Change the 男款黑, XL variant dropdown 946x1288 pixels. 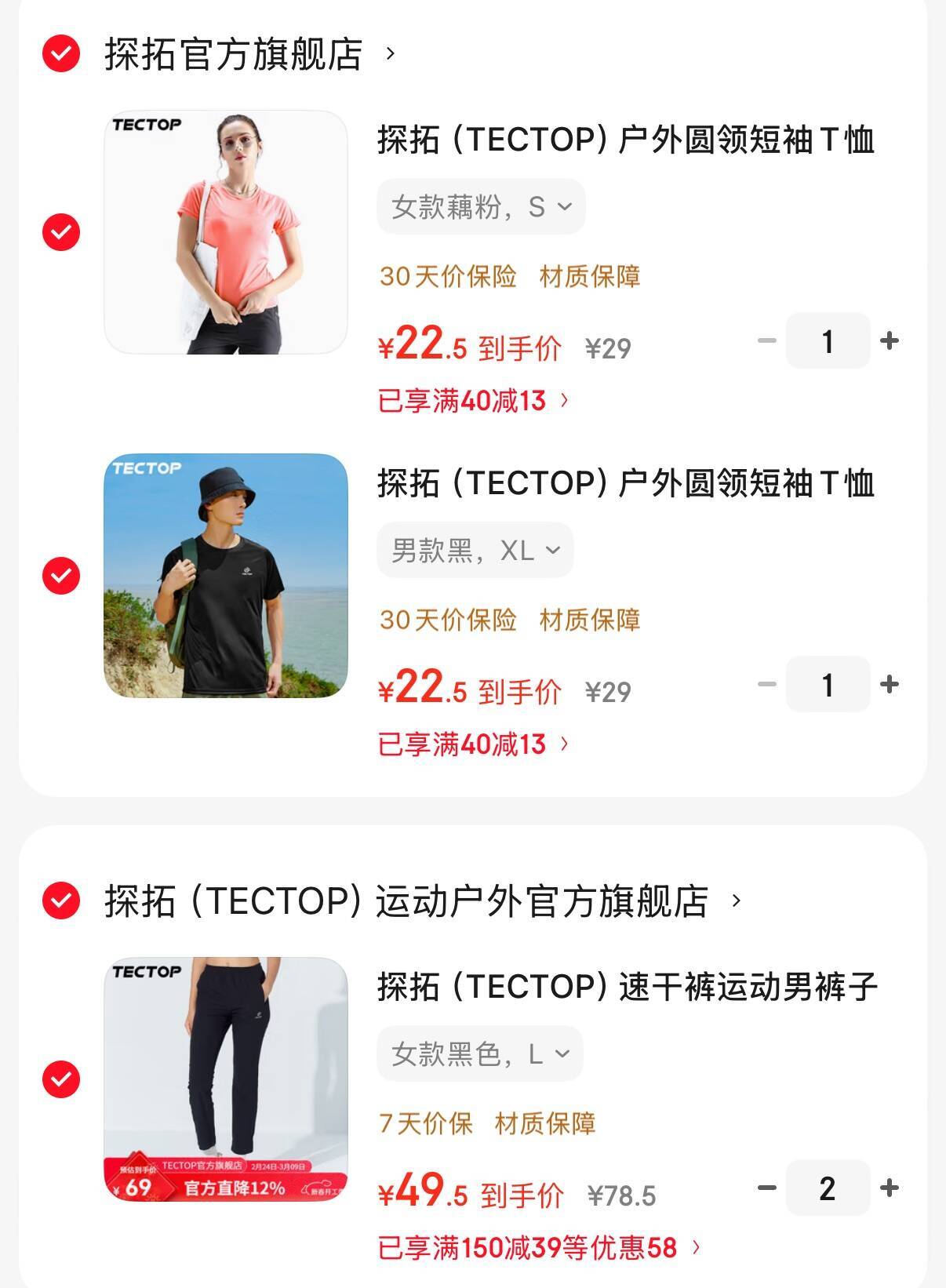click(475, 551)
